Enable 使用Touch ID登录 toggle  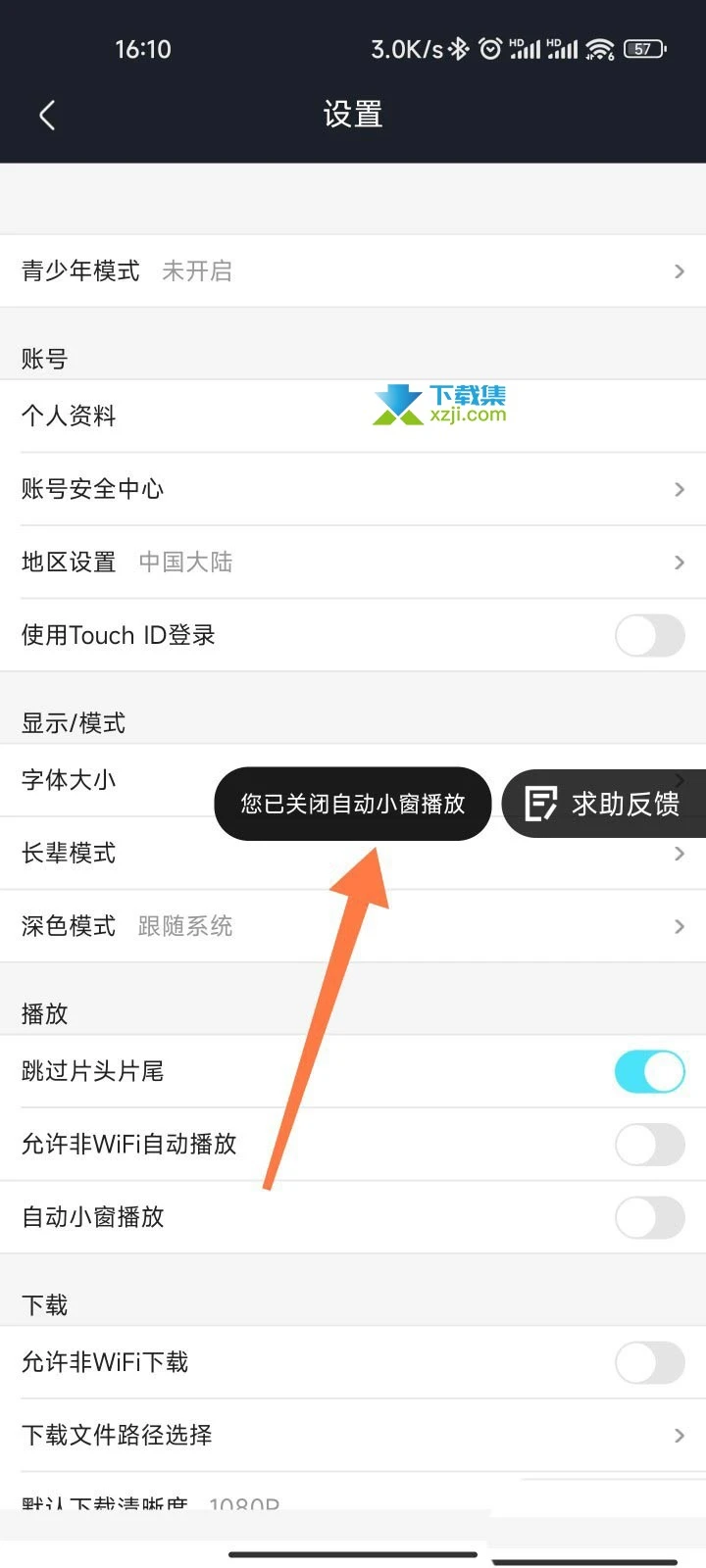[x=649, y=635]
